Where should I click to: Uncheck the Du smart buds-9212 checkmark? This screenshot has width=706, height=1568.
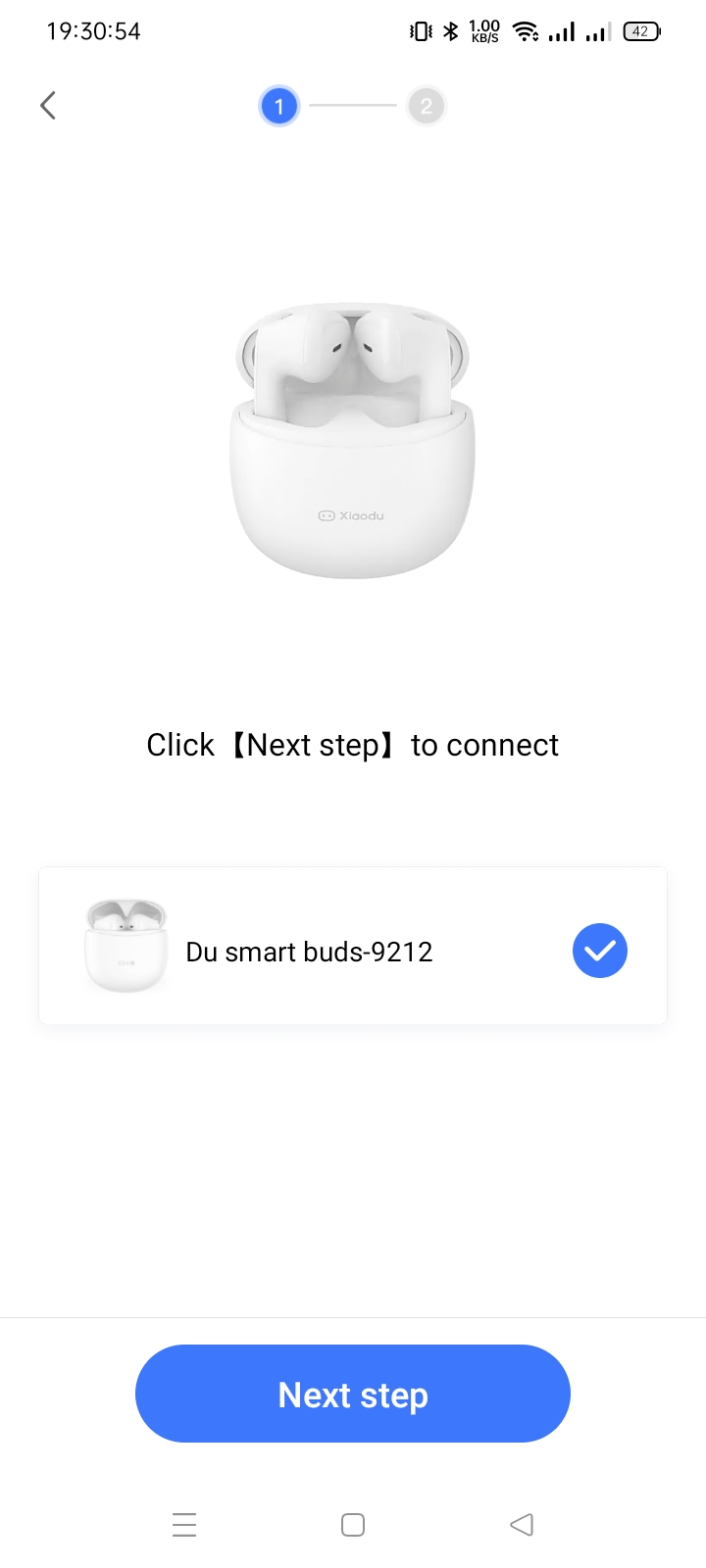tap(599, 951)
